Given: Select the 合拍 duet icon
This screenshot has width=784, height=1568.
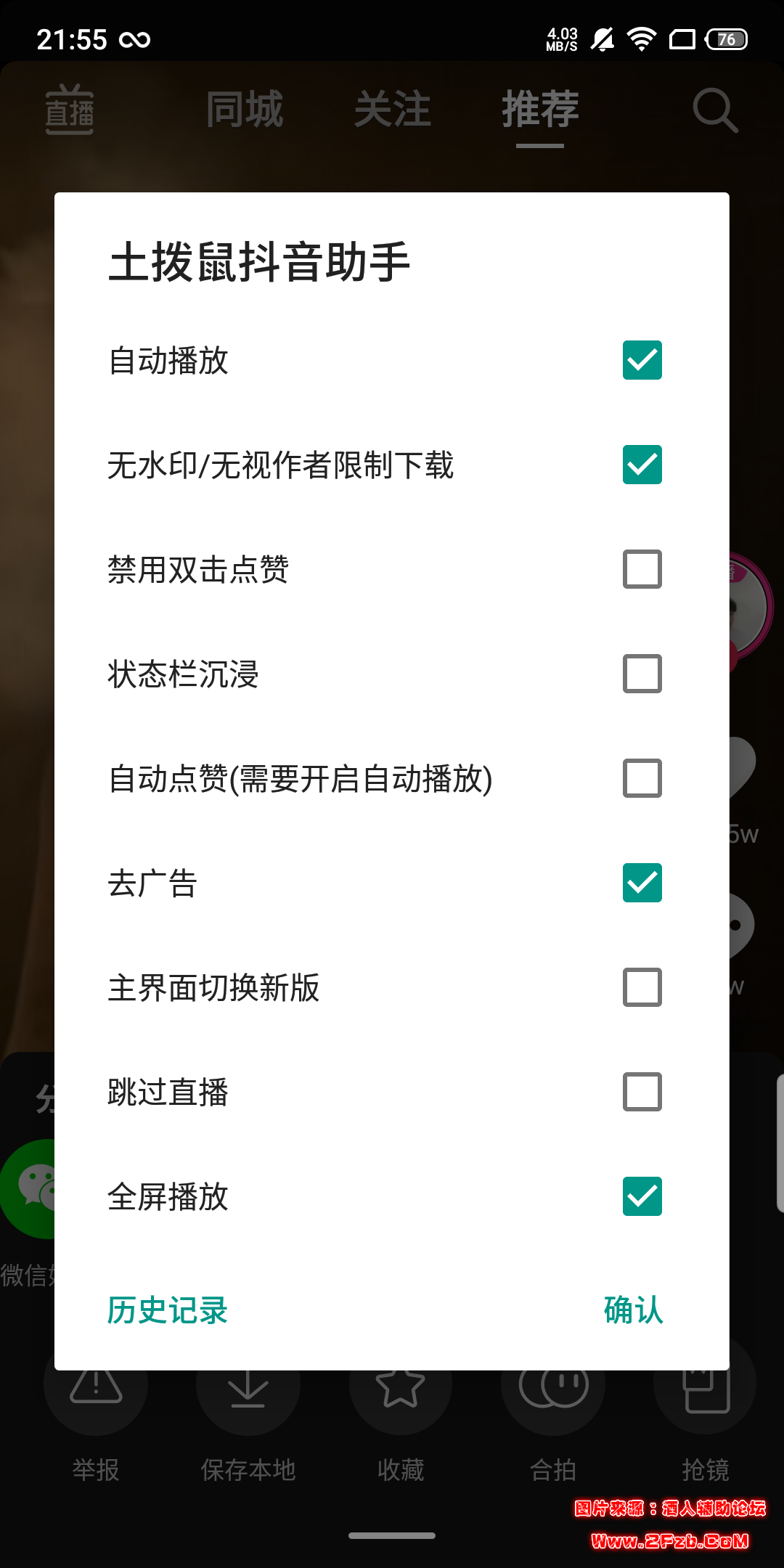Looking at the screenshot, I should [553, 1388].
